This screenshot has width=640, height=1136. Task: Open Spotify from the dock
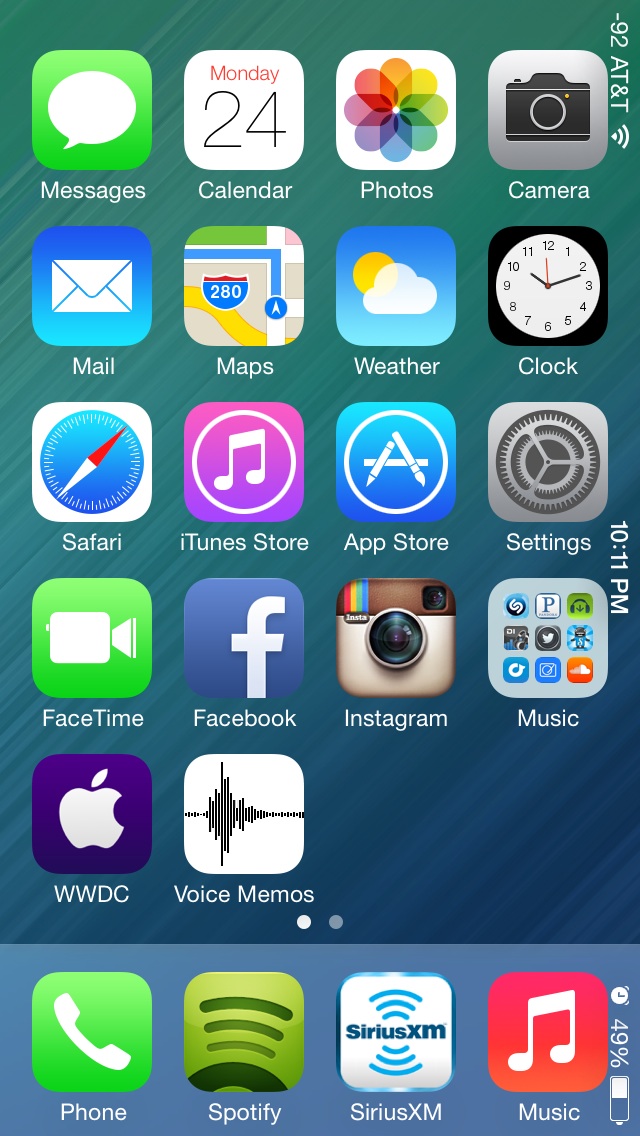pyautogui.click(x=244, y=1032)
